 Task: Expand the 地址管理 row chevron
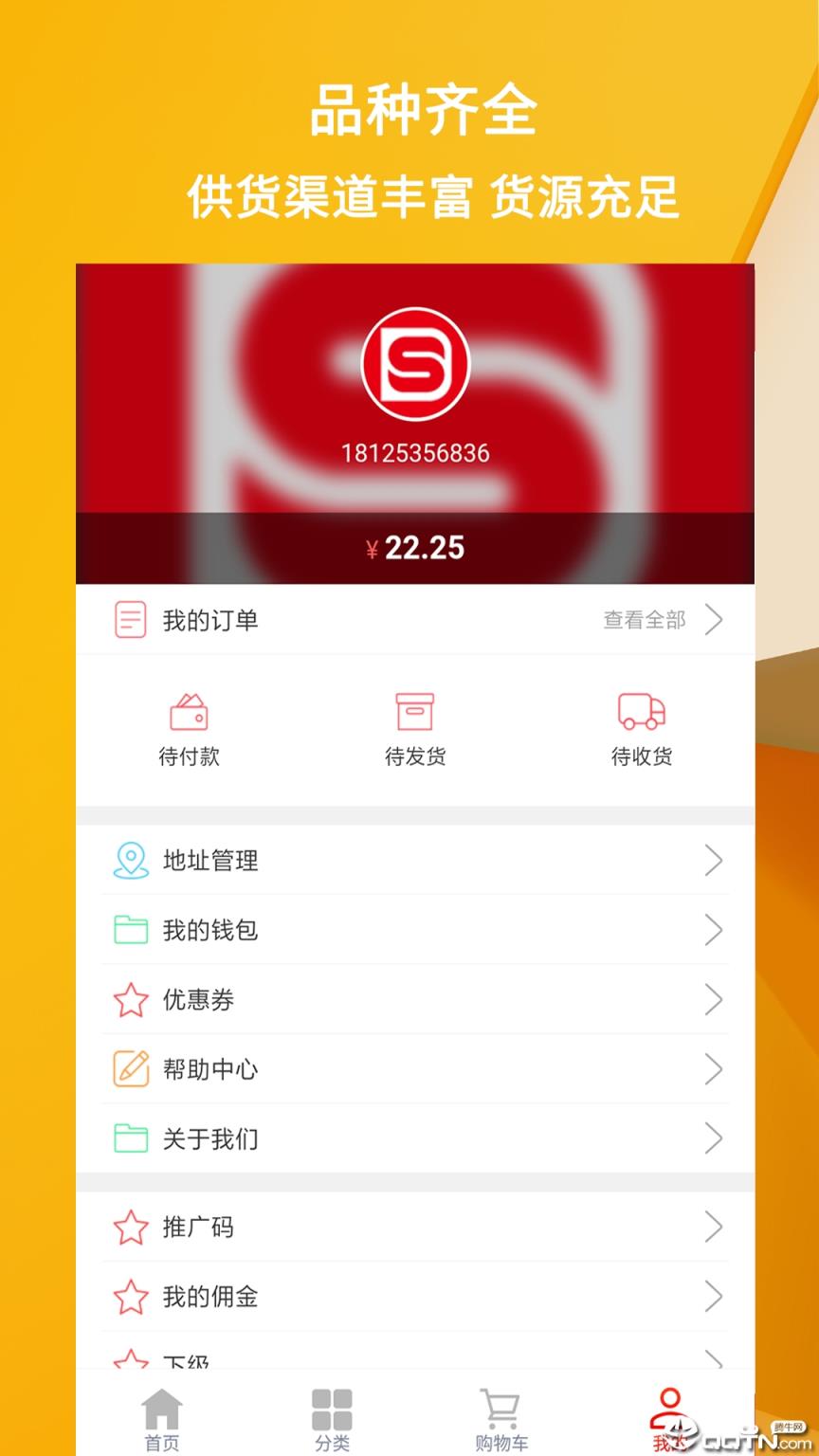714,861
